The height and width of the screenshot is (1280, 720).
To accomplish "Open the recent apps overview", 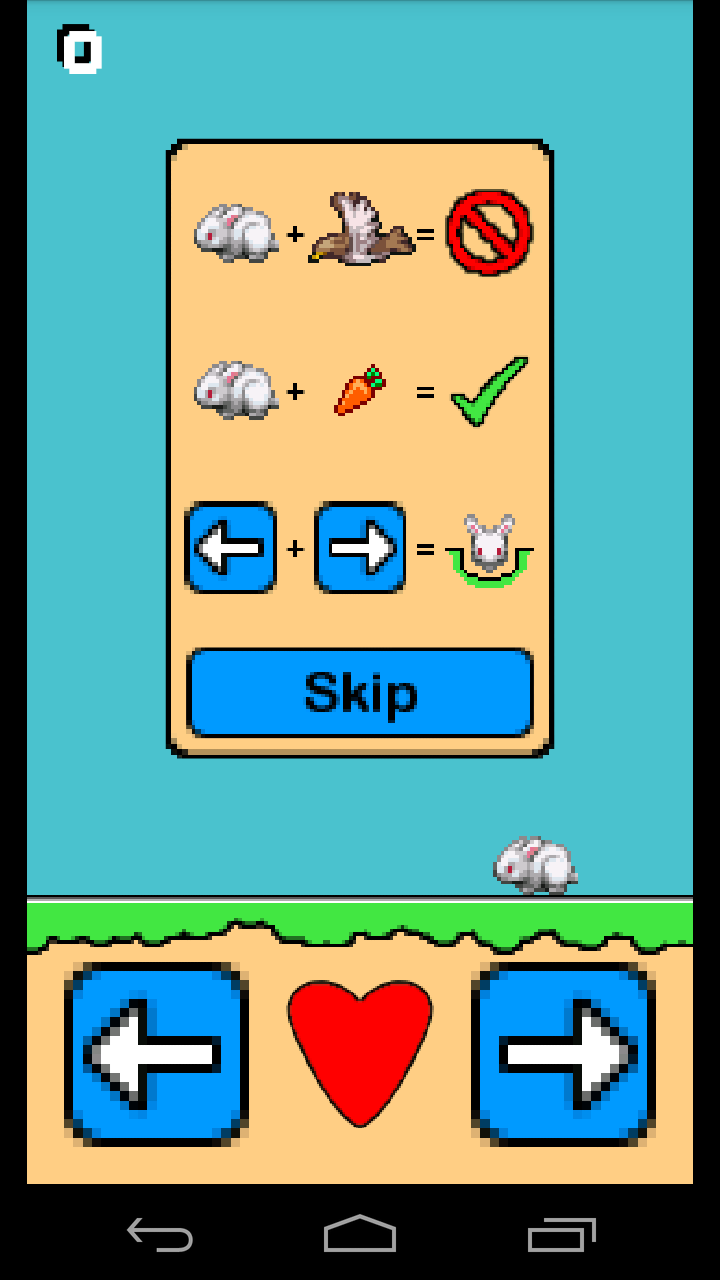I will pos(561,1235).
